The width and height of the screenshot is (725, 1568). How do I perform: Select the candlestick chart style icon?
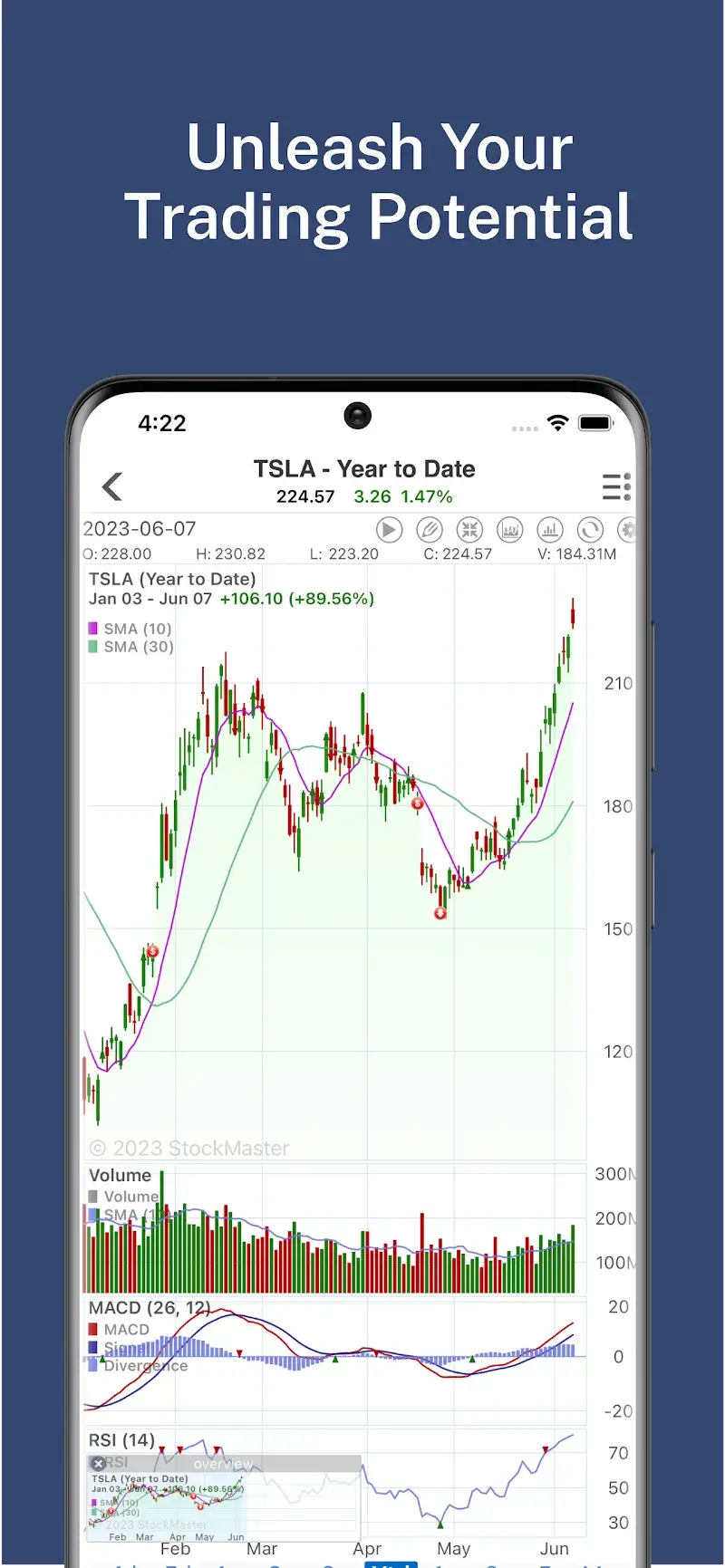(x=509, y=530)
